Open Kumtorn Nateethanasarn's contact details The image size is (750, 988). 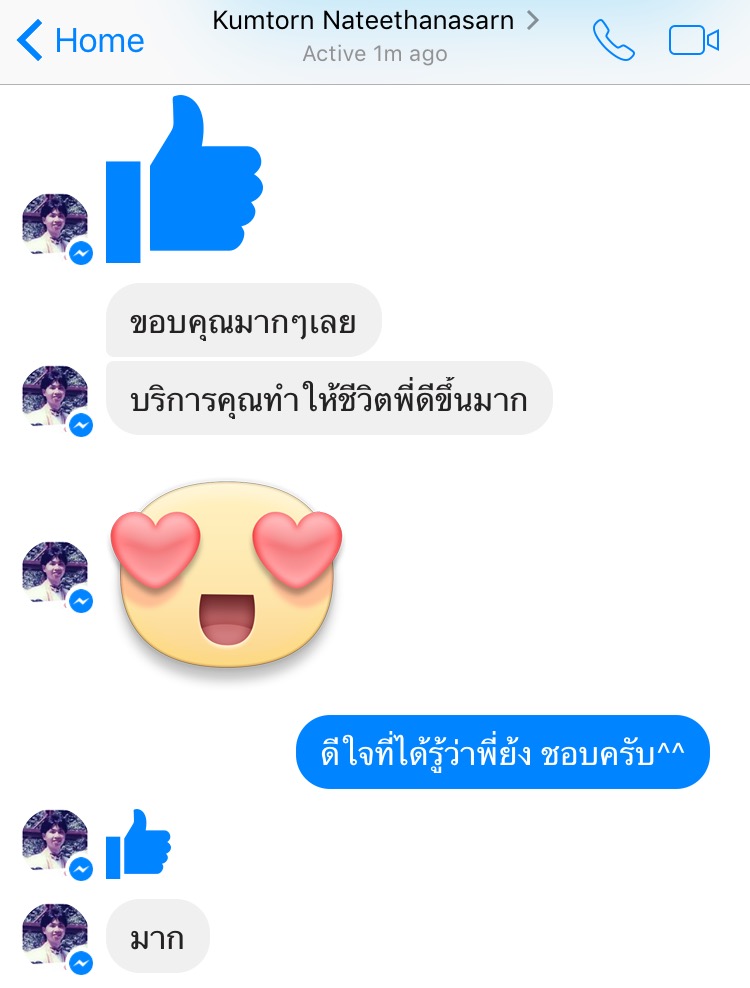[375, 21]
